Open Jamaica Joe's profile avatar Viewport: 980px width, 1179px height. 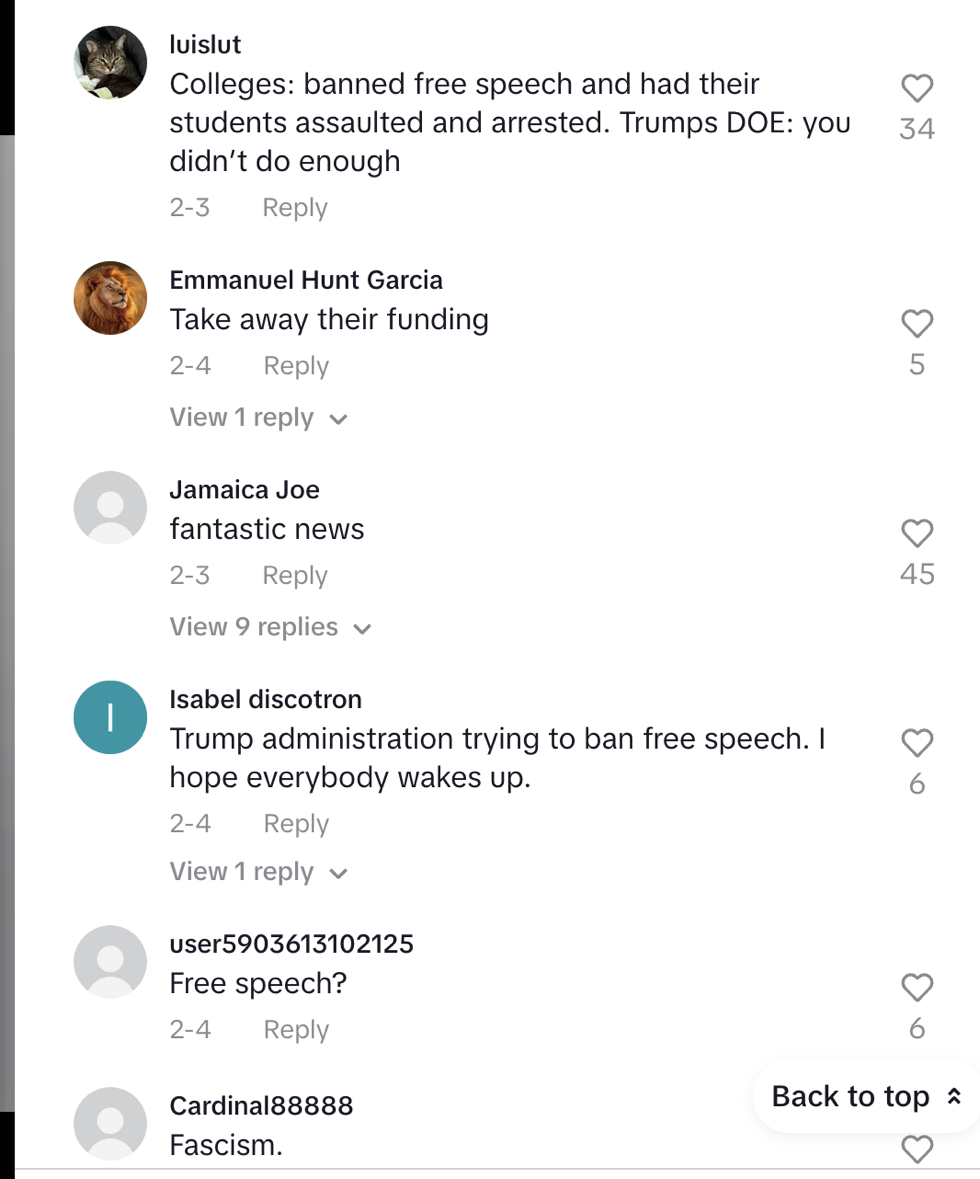[110, 508]
